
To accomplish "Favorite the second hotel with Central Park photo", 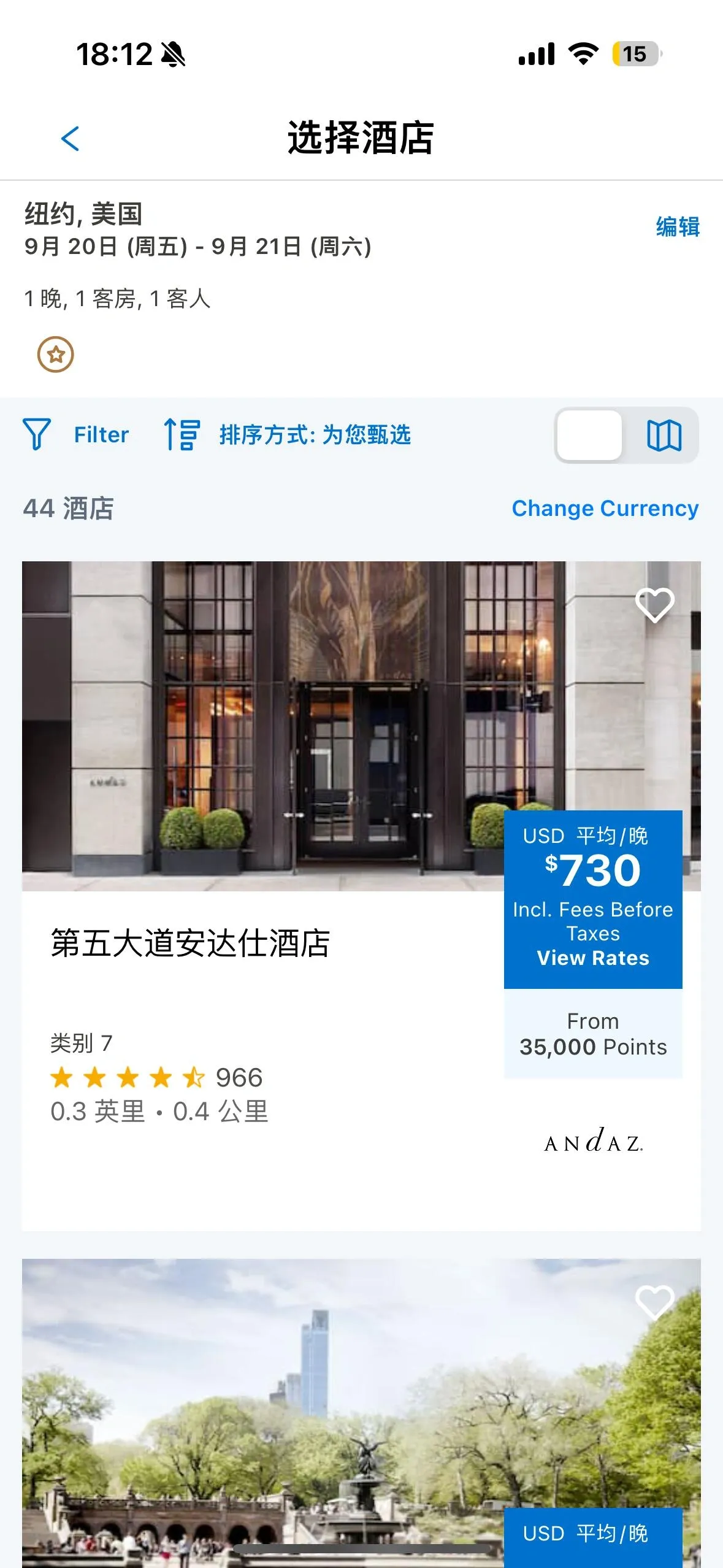I will [x=654, y=1302].
